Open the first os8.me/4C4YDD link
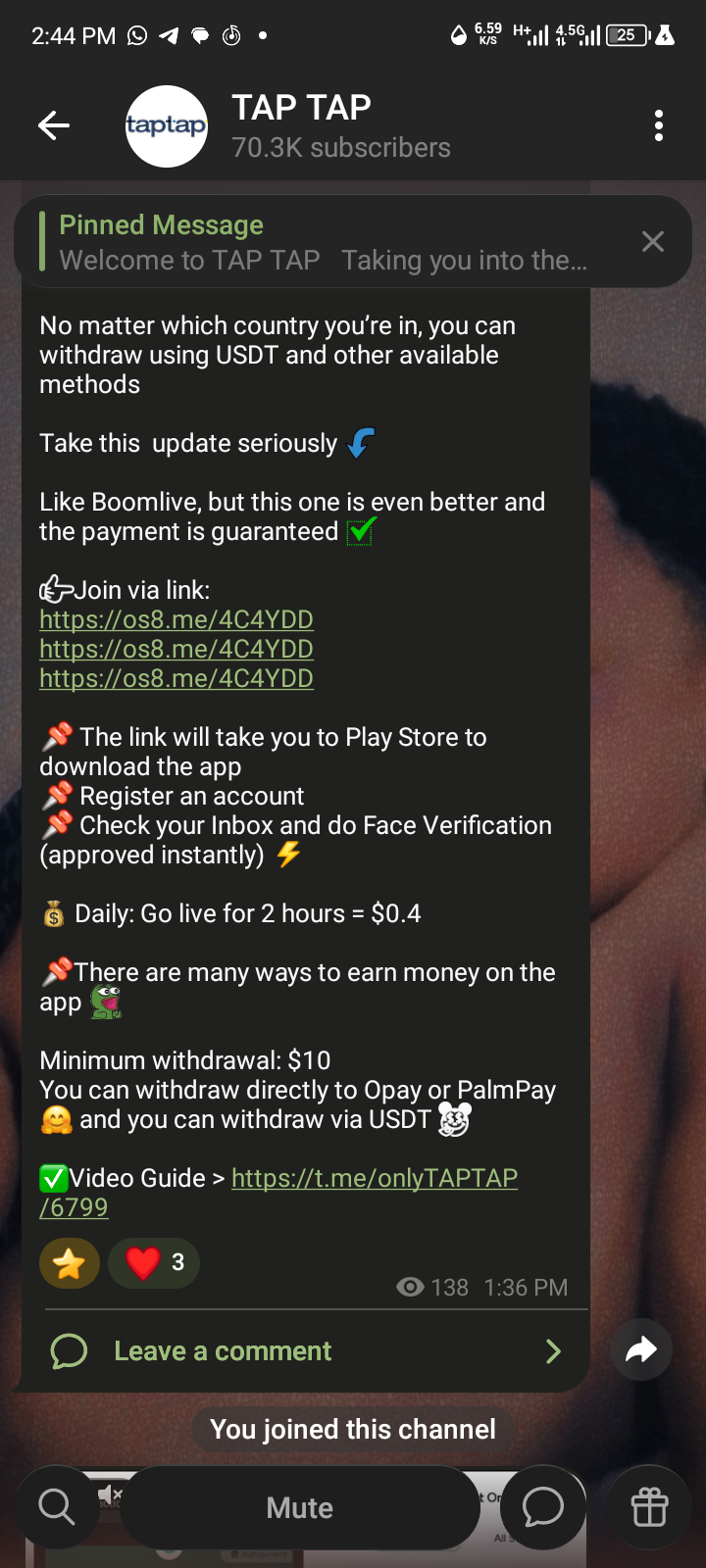Screen dimensions: 706x1568 (176, 619)
